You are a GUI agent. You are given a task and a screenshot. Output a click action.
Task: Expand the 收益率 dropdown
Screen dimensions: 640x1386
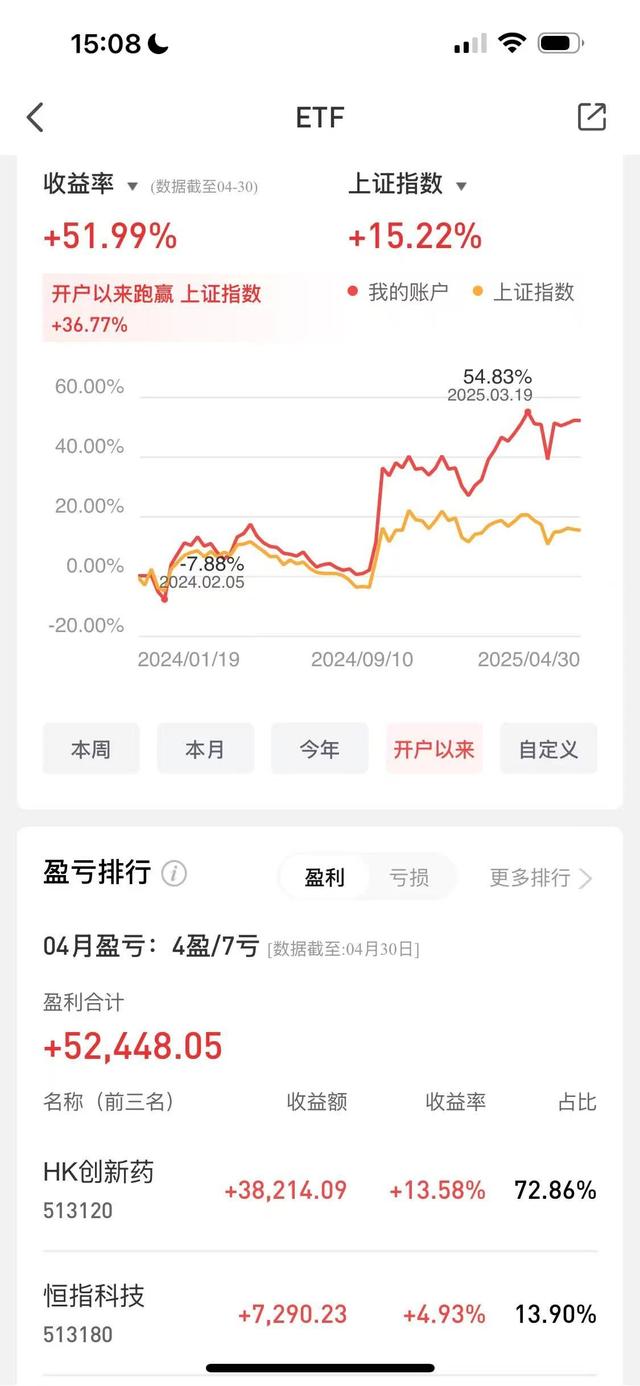(91, 185)
